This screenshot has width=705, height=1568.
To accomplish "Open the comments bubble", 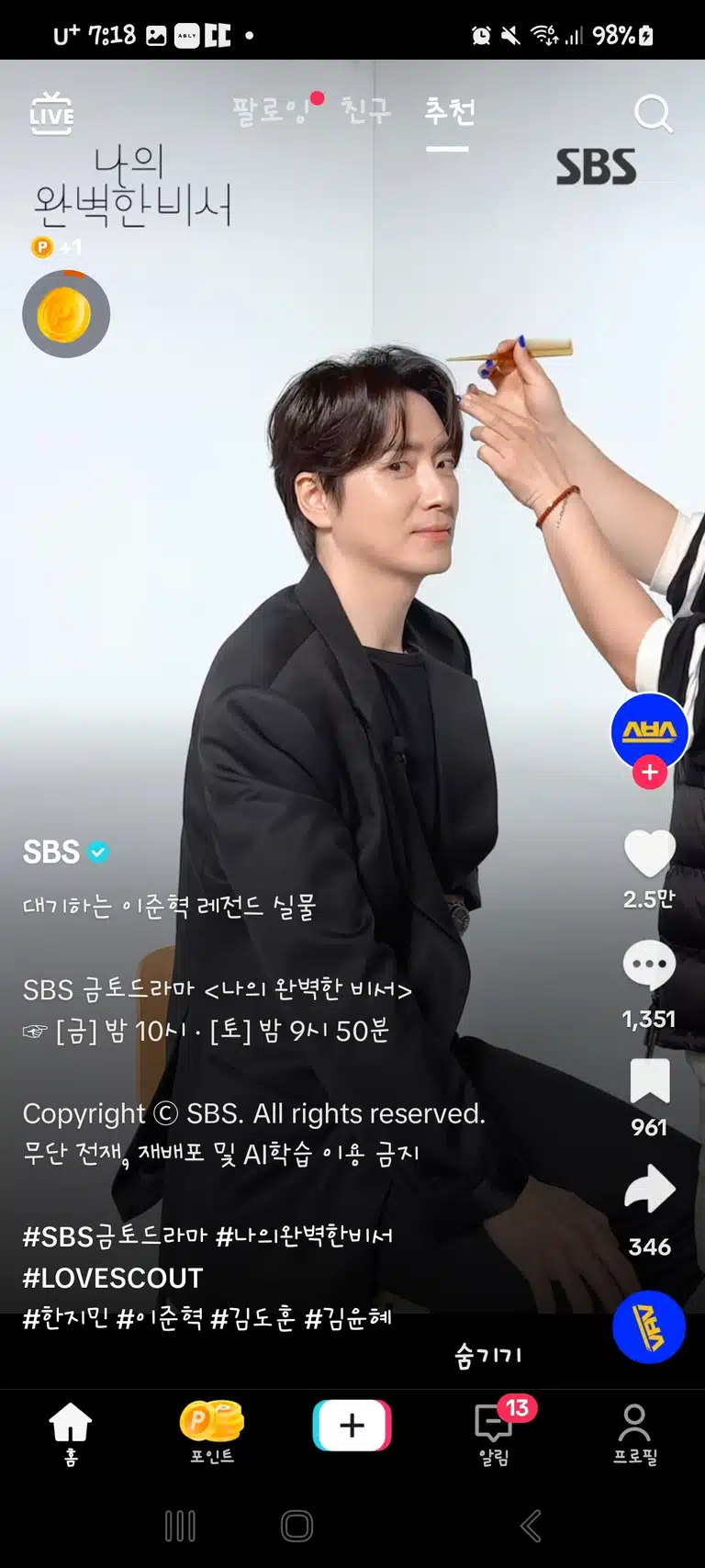I will click(x=649, y=965).
